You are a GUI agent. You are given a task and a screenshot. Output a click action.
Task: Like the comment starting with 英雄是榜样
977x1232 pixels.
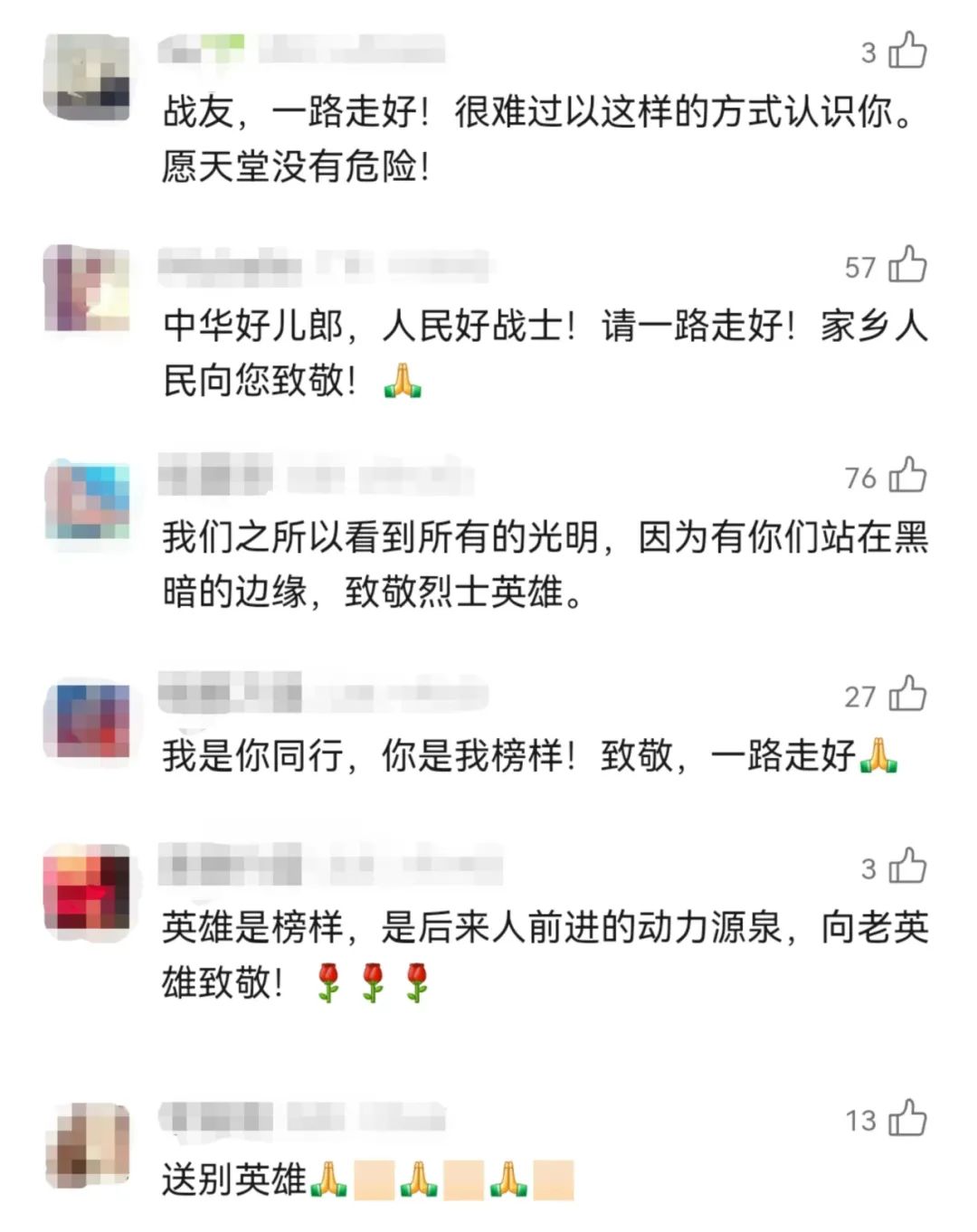pos(907,867)
